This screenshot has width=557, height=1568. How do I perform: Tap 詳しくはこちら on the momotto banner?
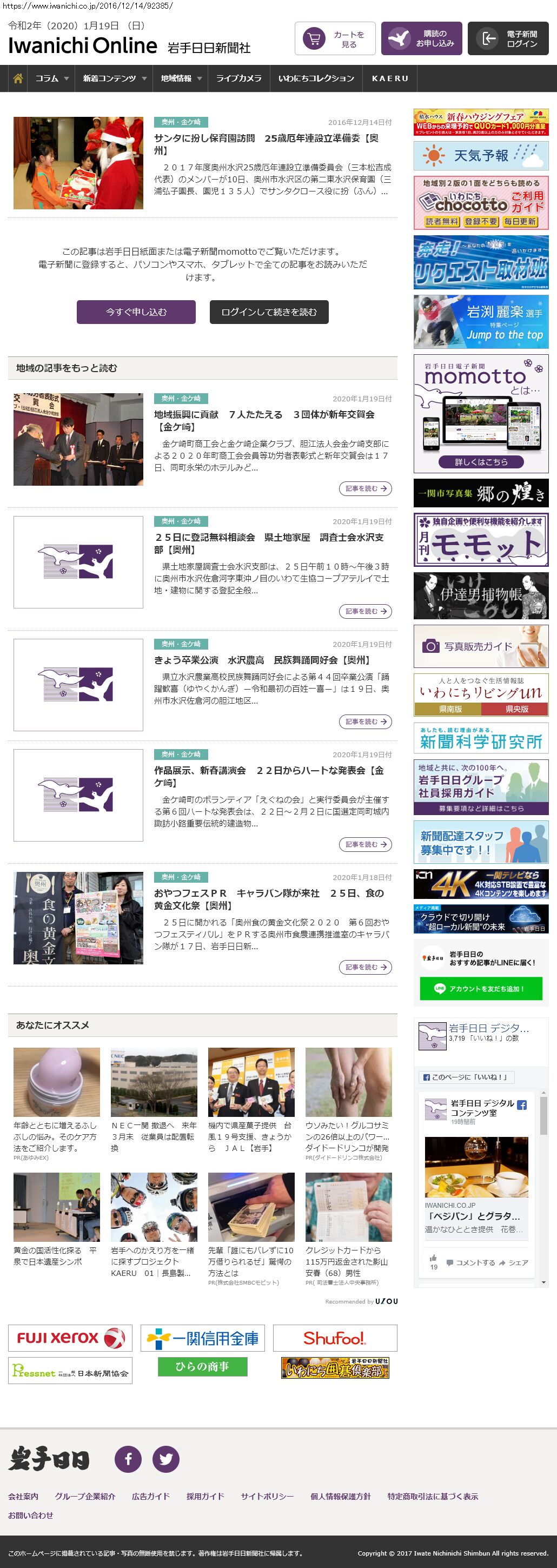click(481, 462)
